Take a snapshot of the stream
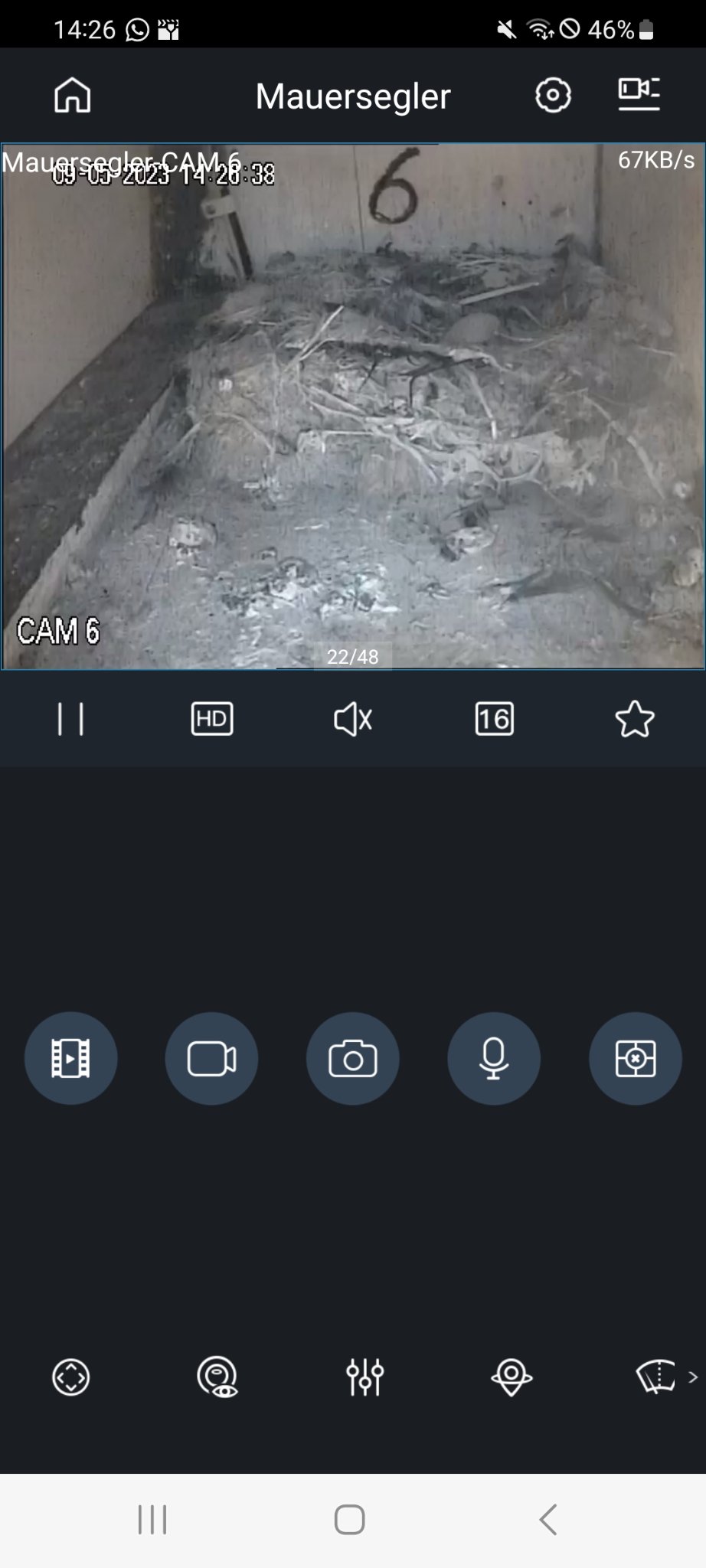The image size is (706, 1568). [352, 1059]
